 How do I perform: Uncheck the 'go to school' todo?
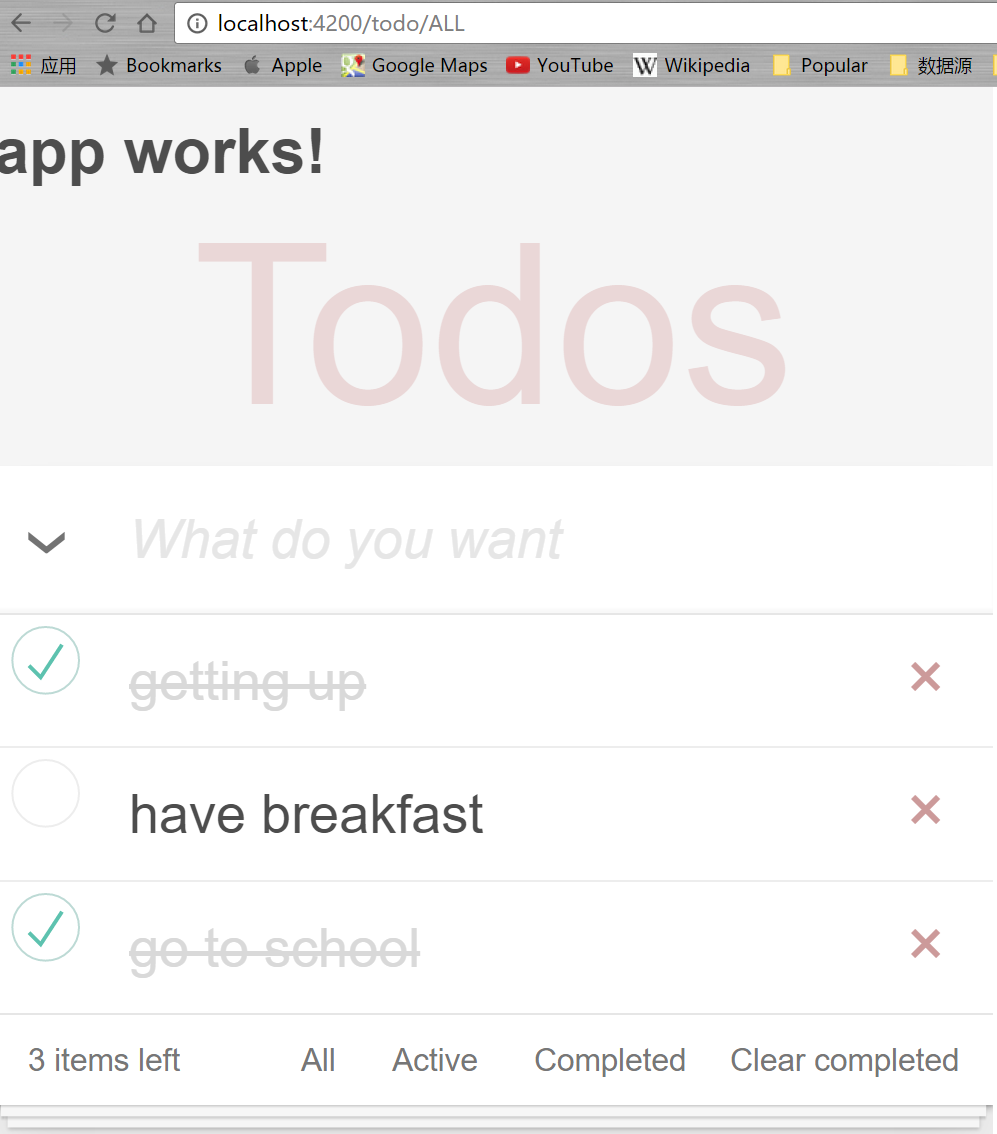click(46, 927)
